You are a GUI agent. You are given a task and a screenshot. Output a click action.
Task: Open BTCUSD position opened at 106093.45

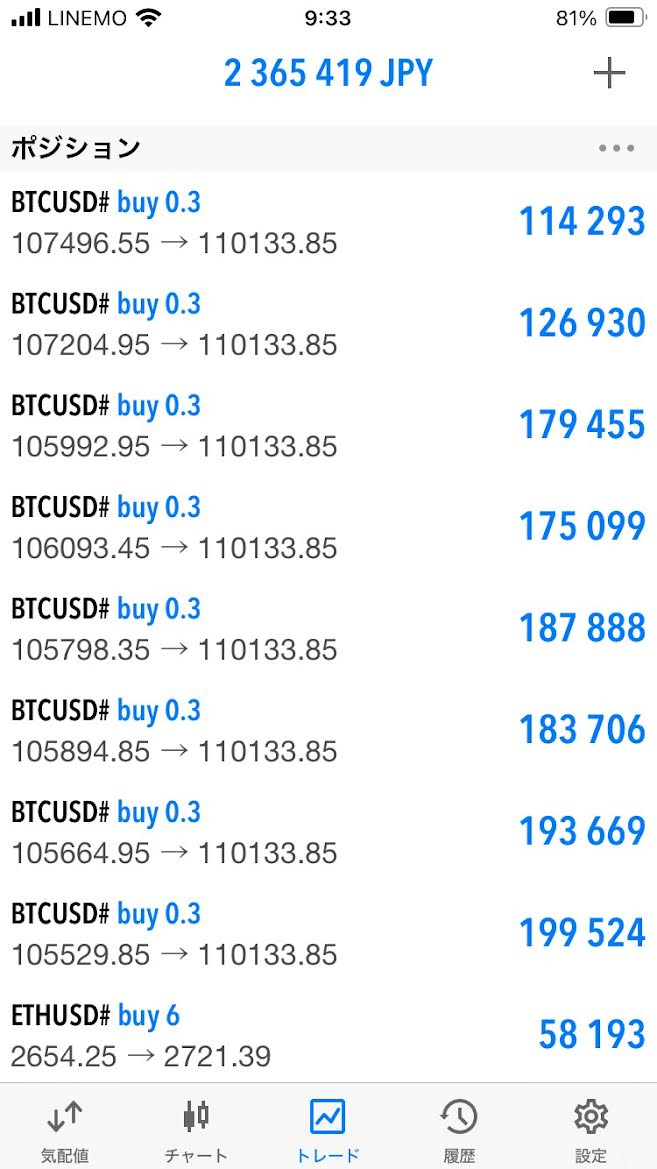(x=328, y=527)
